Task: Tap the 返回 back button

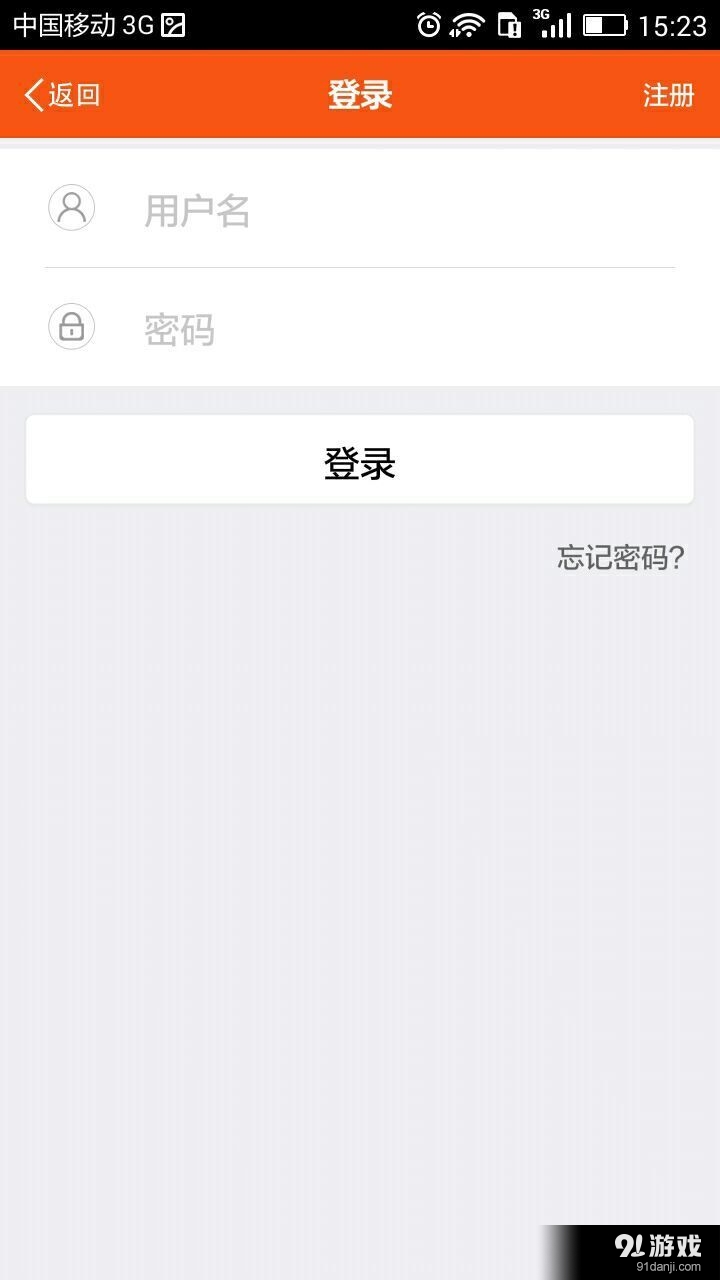Action: point(60,94)
